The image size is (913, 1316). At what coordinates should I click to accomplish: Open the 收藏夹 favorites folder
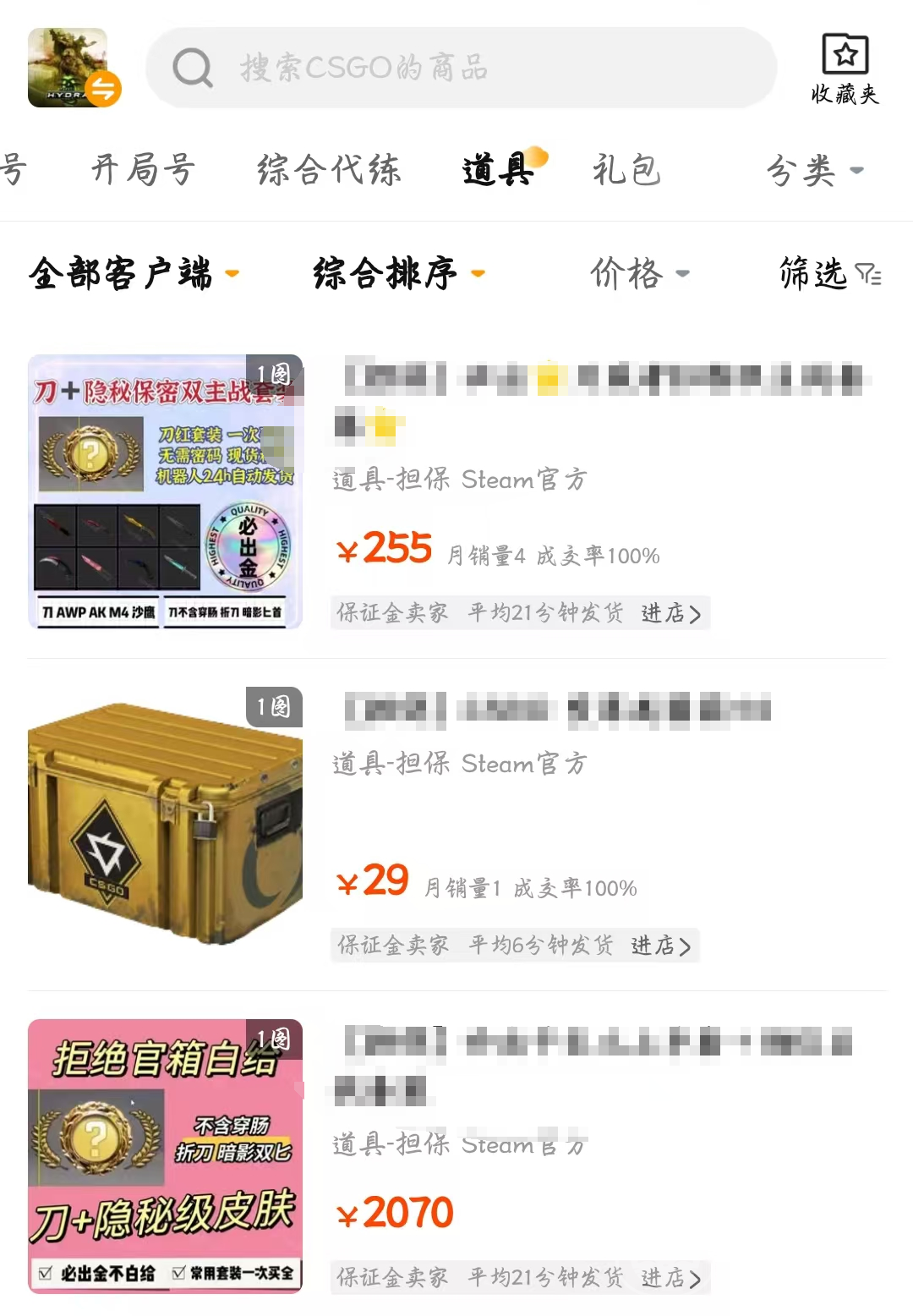(845, 69)
